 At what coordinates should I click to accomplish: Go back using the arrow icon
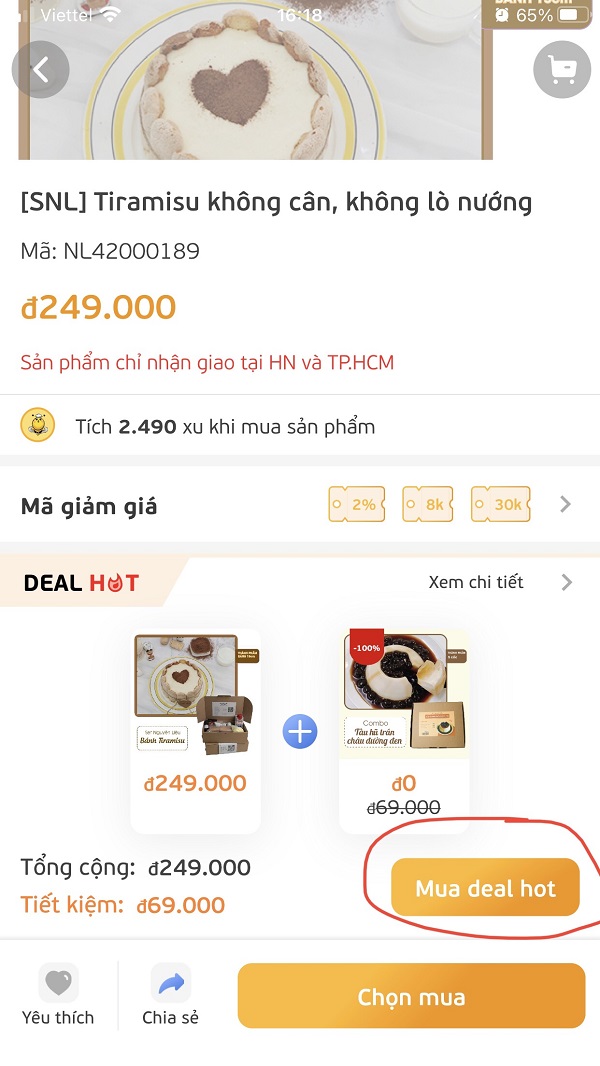[x=40, y=69]
